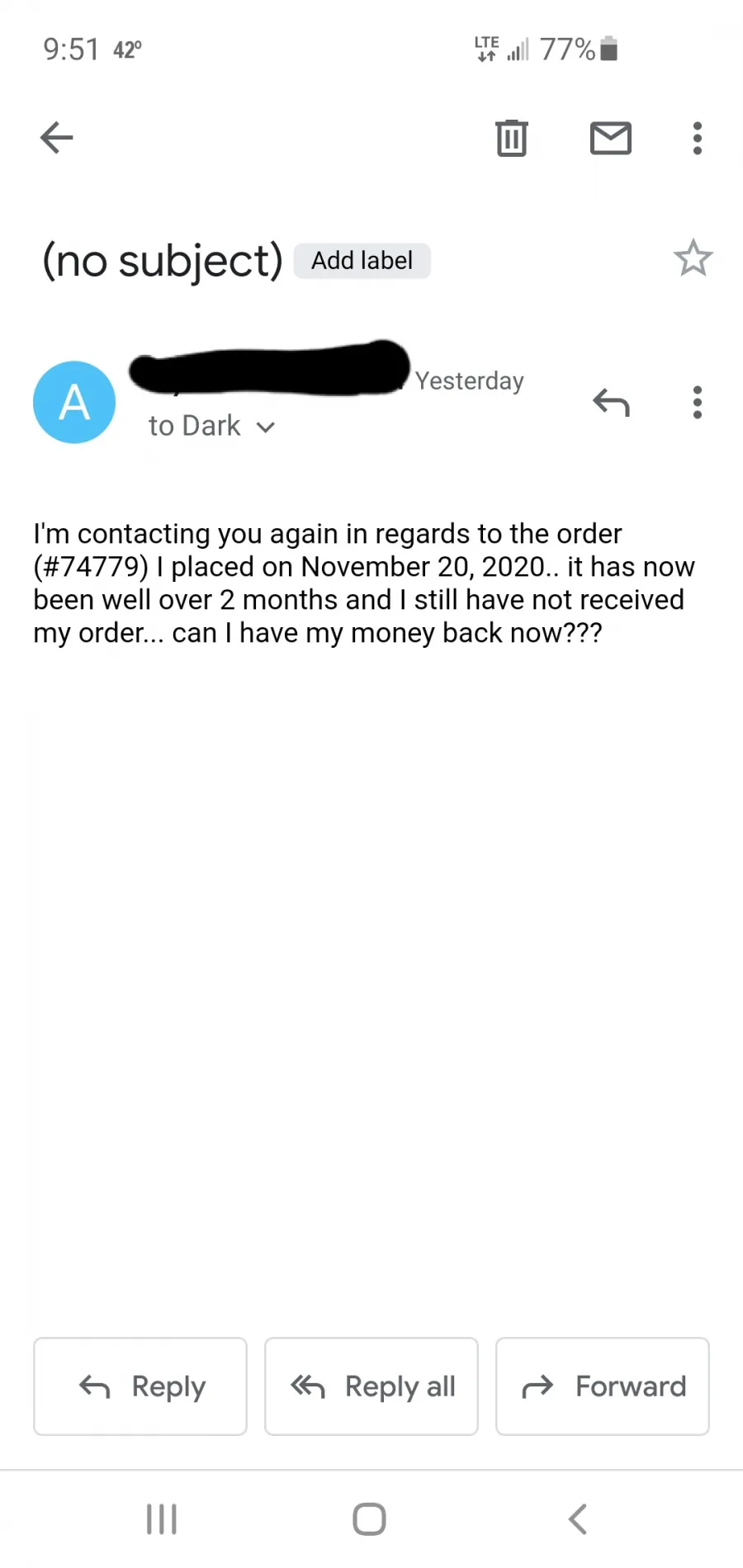Open the sender's avatar A
This screenshot has height=1568, width=743.
(74, 403)
